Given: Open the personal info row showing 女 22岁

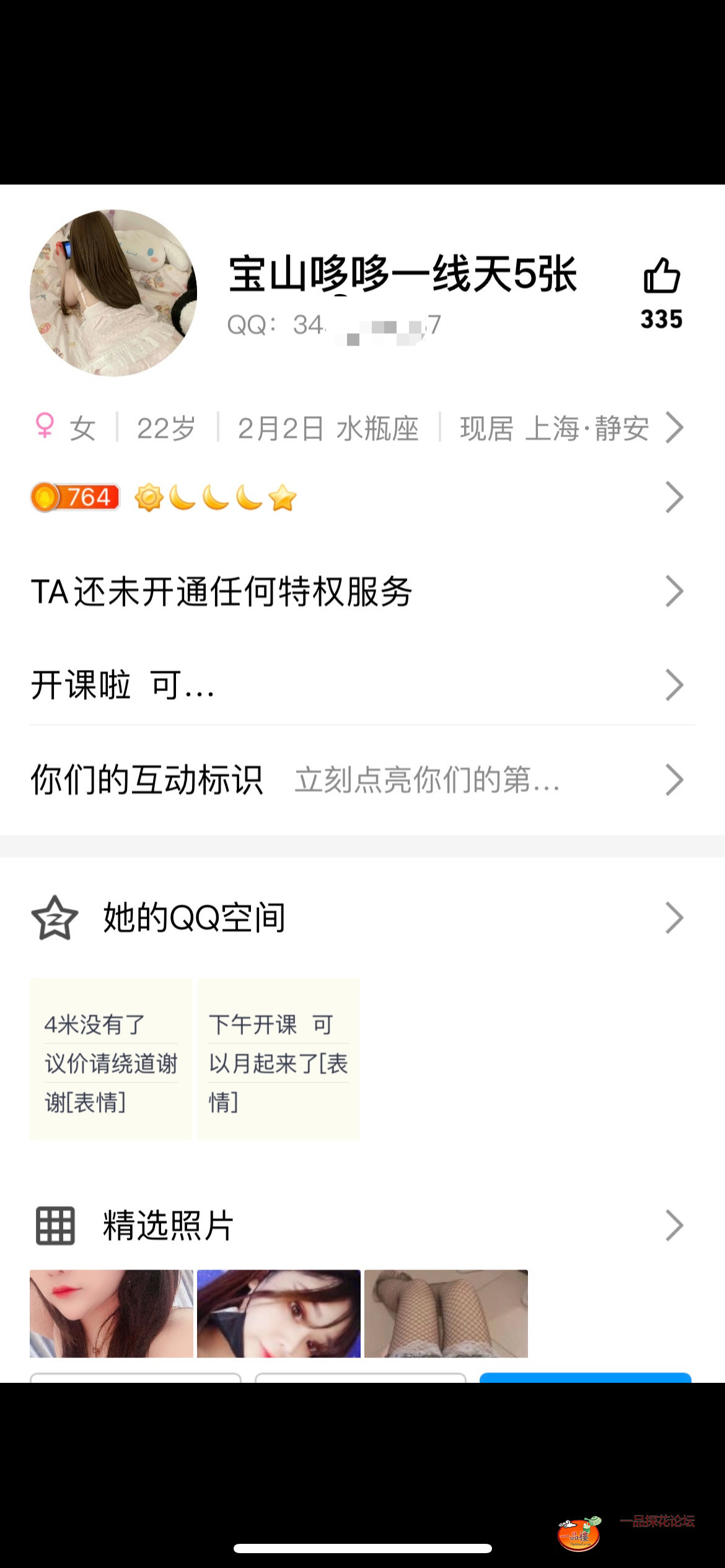Looking at the screenshot, I should (359, 428).
